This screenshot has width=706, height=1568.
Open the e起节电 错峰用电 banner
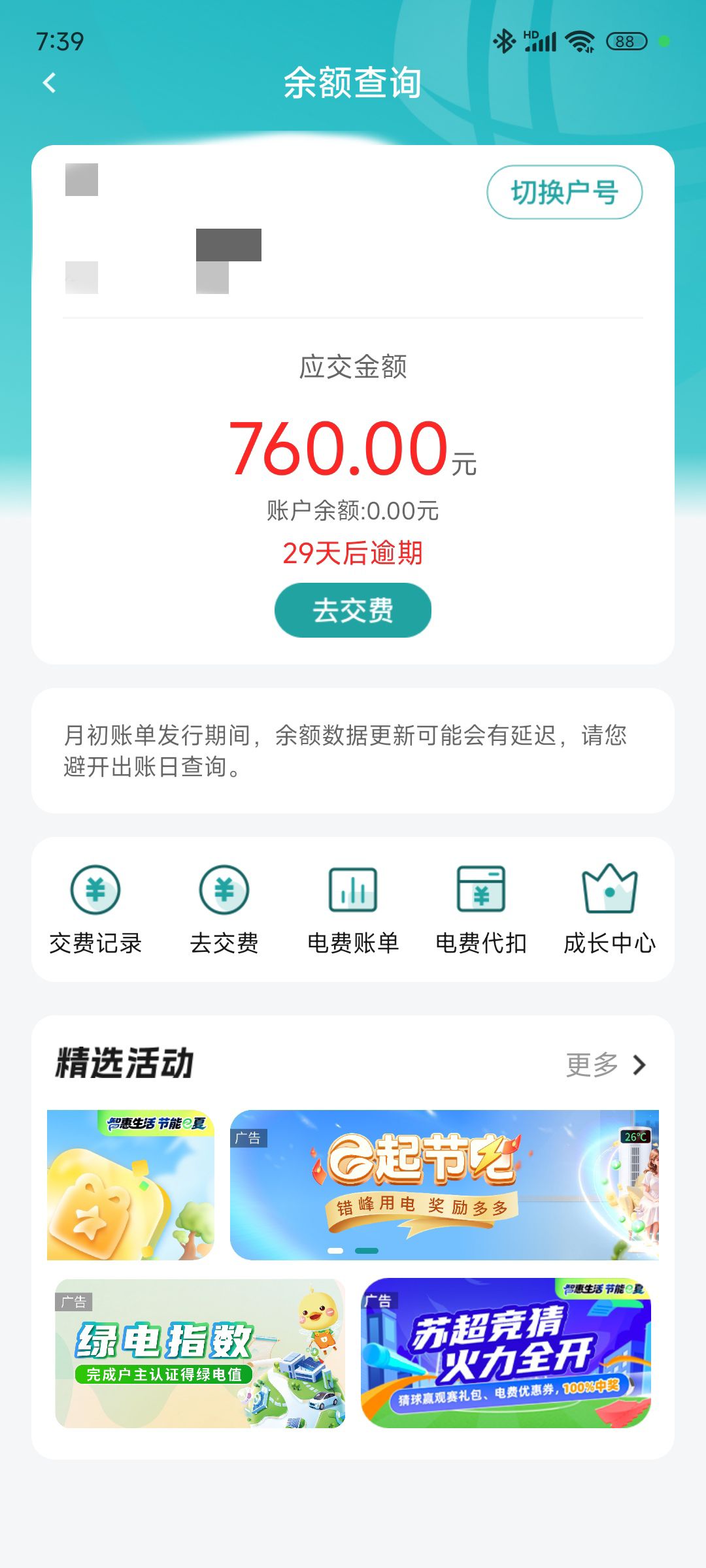tap(445, 1184)
